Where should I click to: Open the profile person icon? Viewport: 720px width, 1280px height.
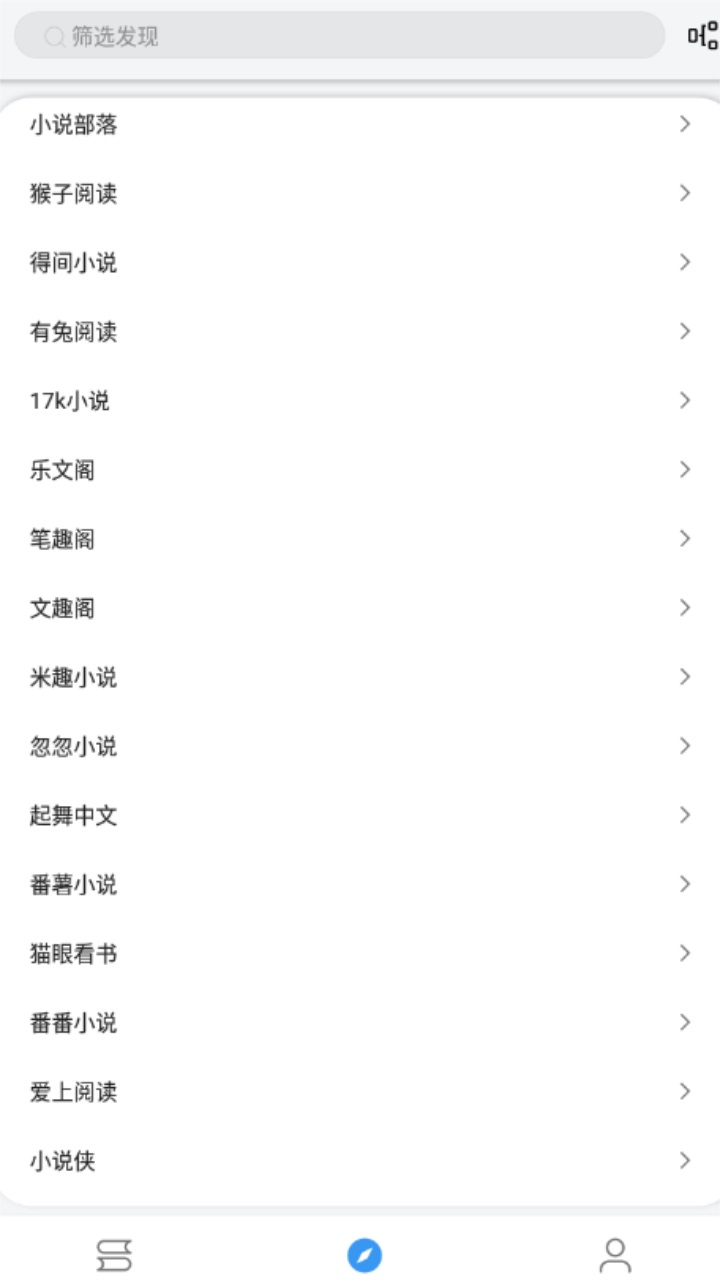(x=613, y=1253)
